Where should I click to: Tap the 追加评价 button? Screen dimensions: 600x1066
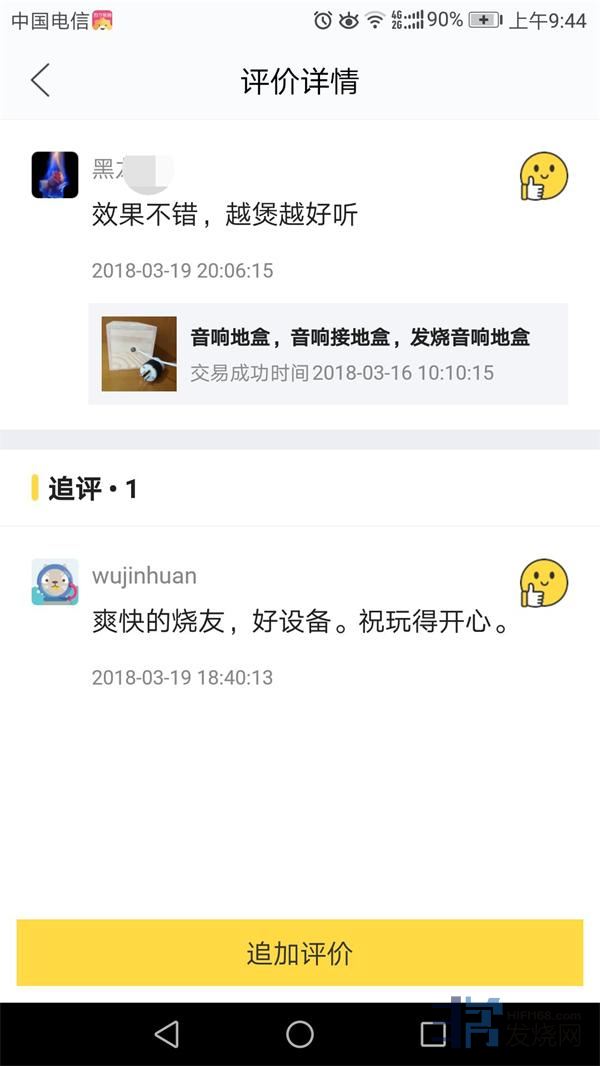pos(299,953)
